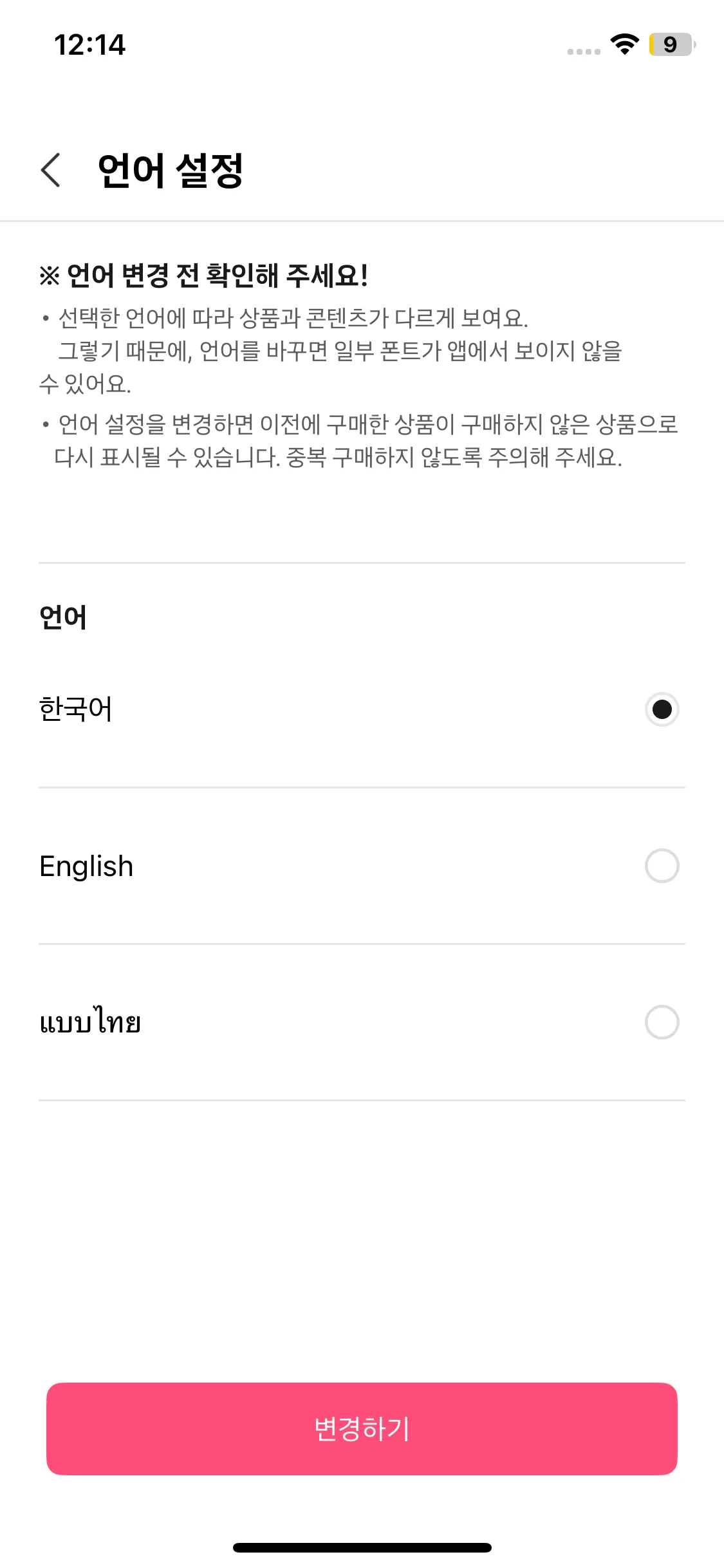The height and width of the screenshot is (1568, 724).
Task: Select the แบบไทย language option
Action: pos(662,1022)
